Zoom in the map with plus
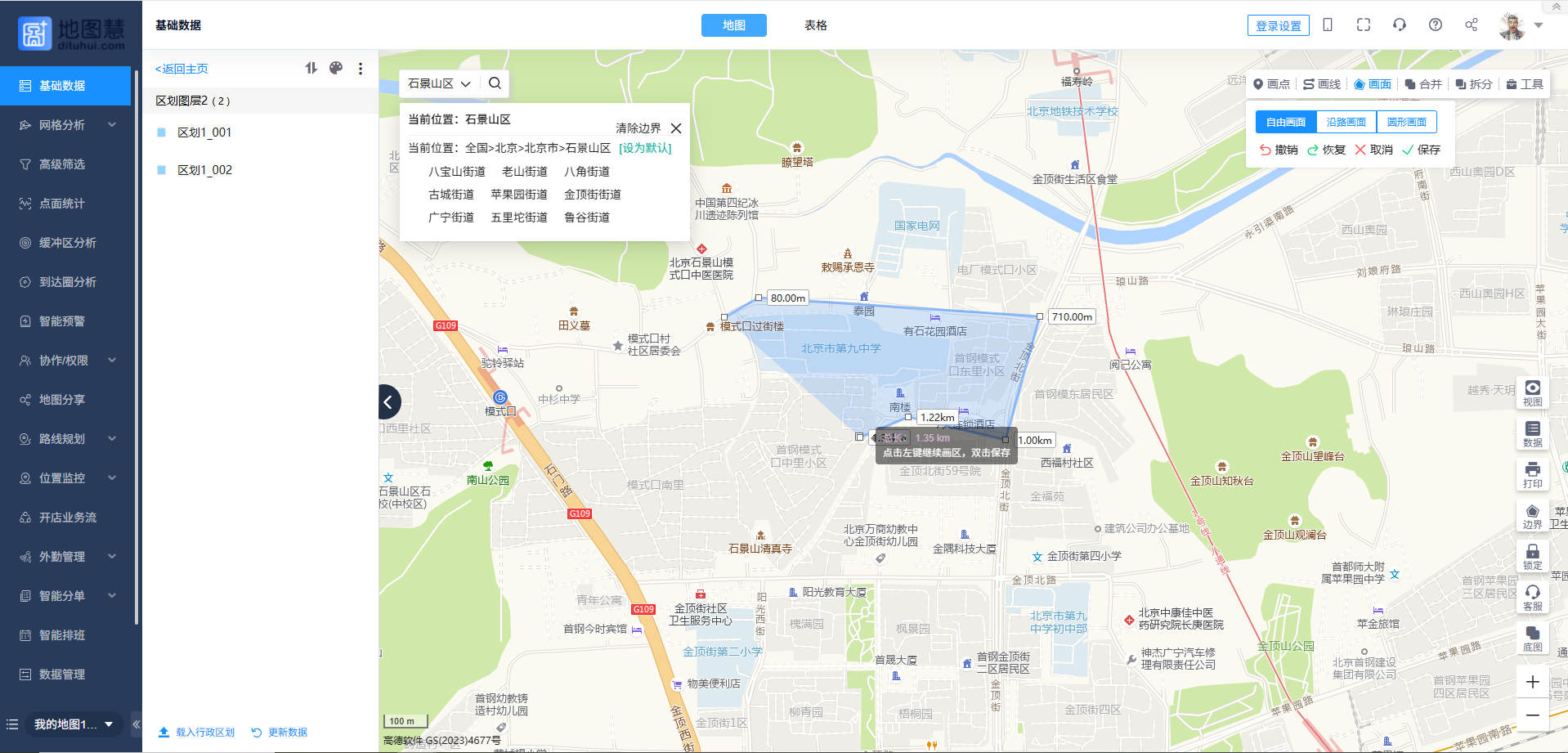Image resolution: width=1568 pixels, height=753 pixels. point(1532,682)
